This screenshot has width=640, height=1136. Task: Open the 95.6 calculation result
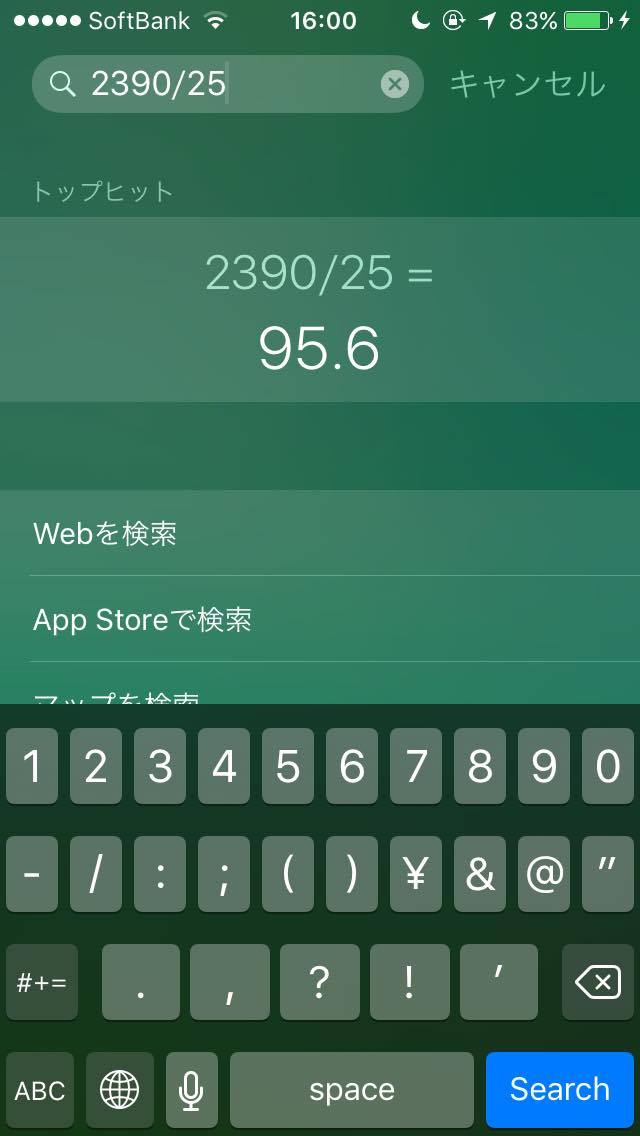(320, 309)
